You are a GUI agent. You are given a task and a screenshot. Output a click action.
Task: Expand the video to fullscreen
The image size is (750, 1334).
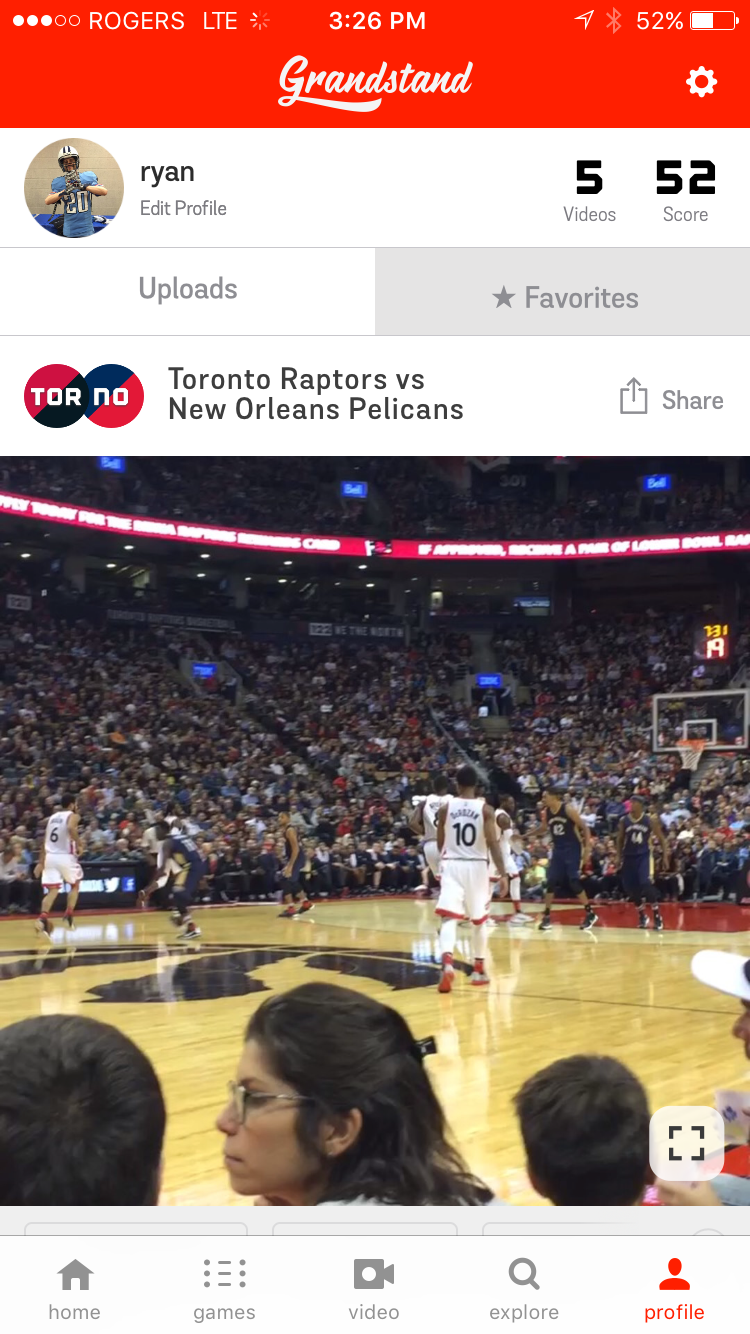point(686,1142)
